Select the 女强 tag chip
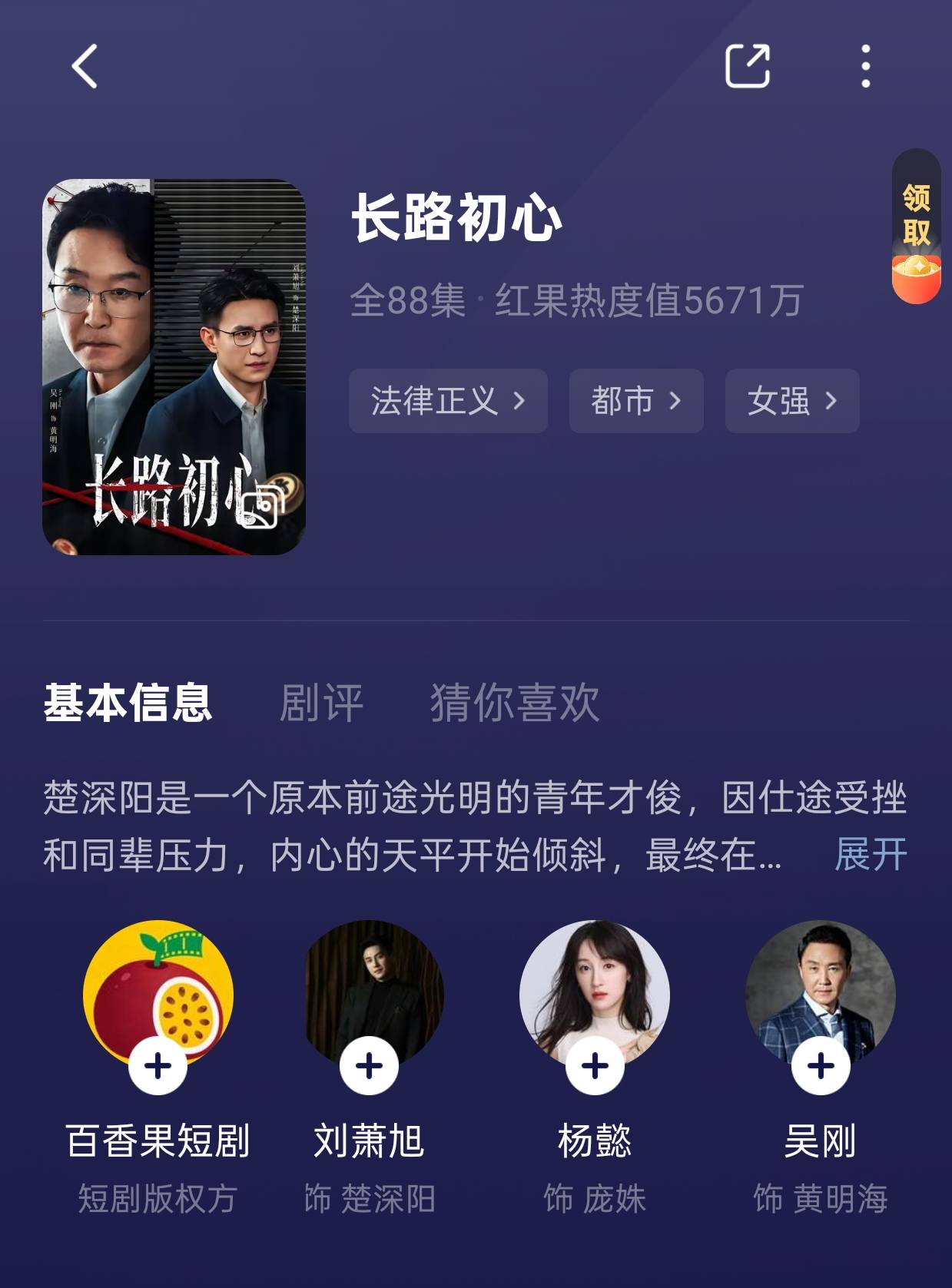The width and height of the screenshot is (952, 1288). coord(791,401)
